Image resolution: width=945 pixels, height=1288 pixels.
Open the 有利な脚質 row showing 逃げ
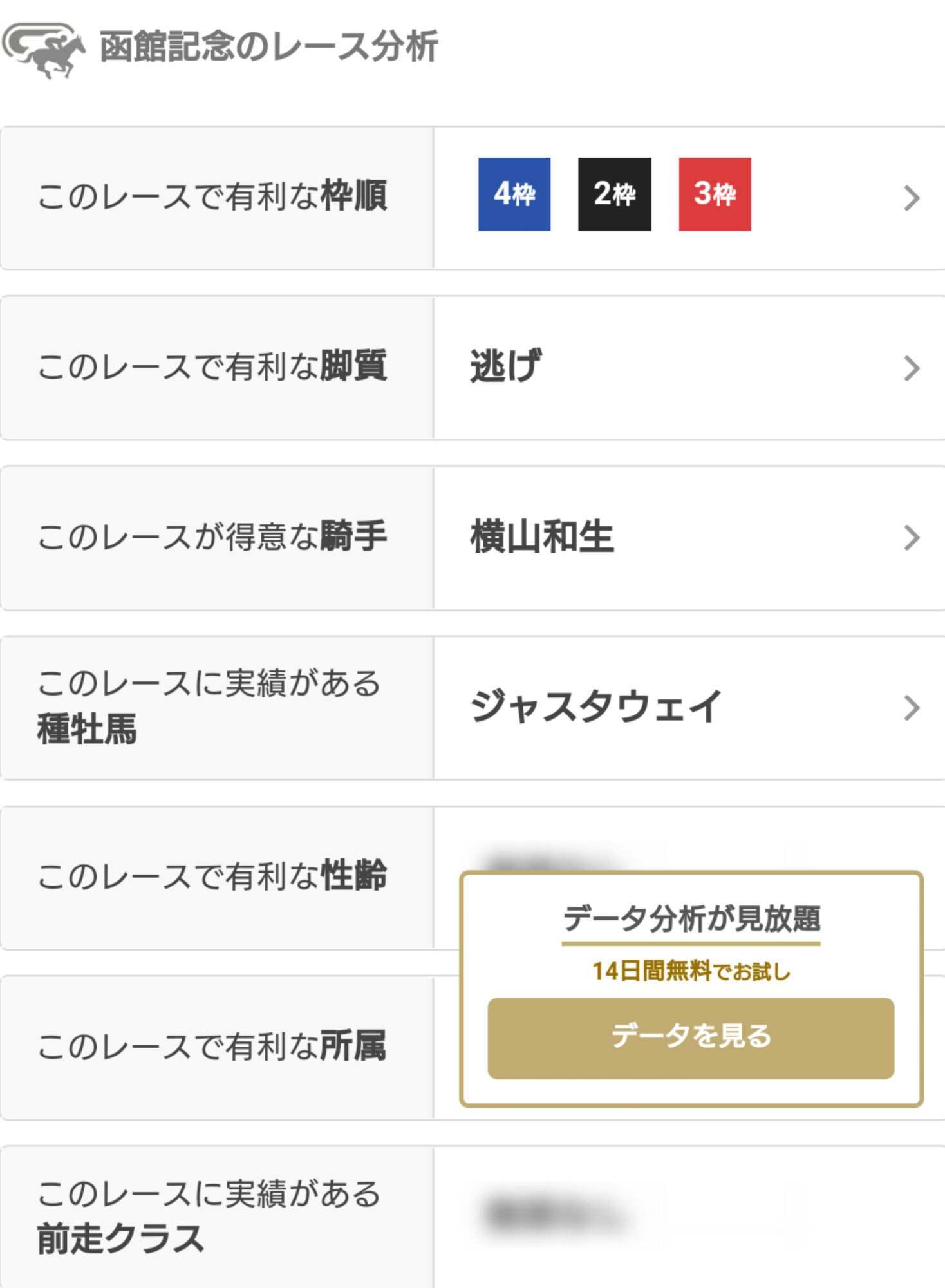point(472,368)
